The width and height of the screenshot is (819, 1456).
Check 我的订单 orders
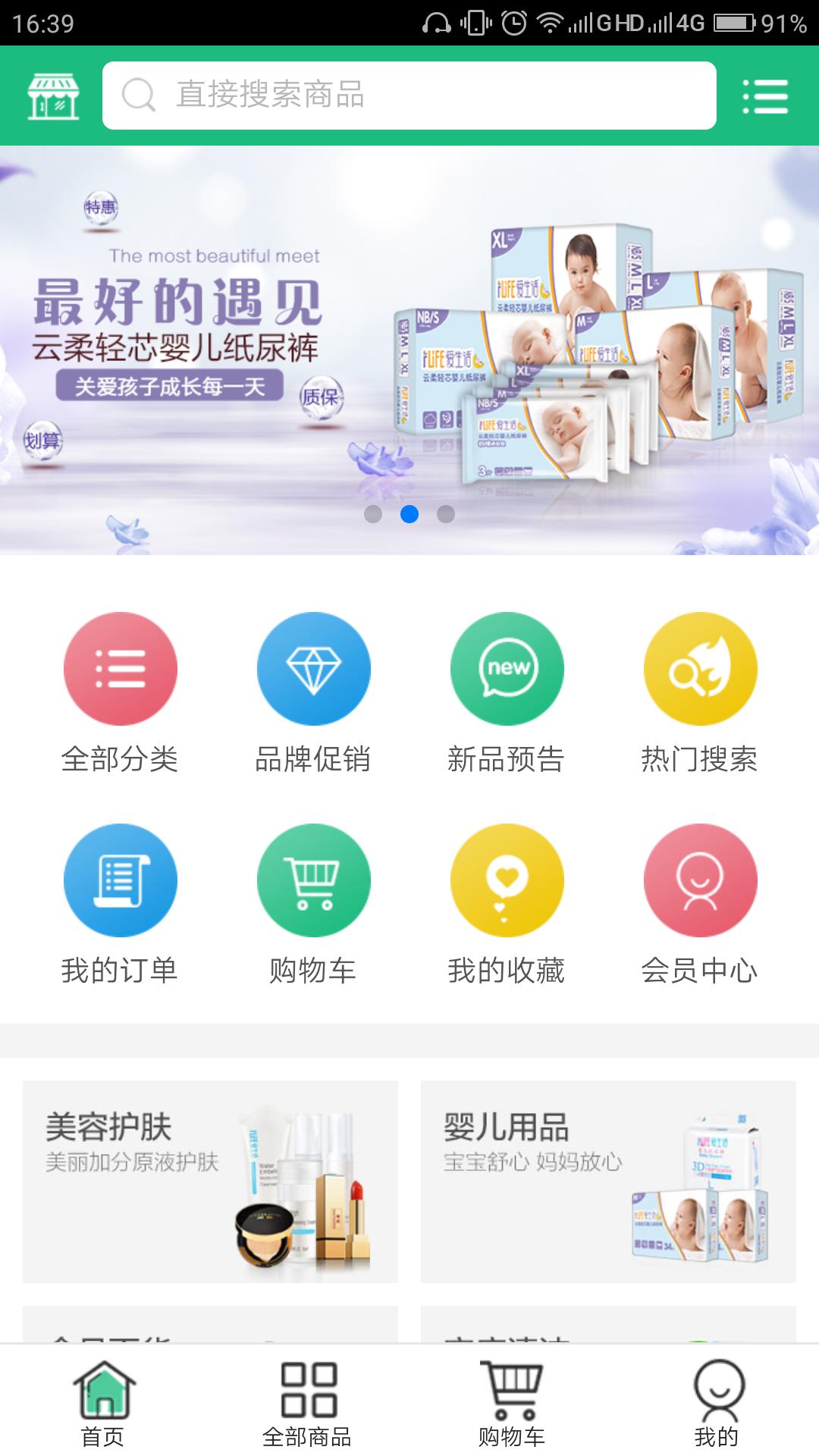(120, 904)
